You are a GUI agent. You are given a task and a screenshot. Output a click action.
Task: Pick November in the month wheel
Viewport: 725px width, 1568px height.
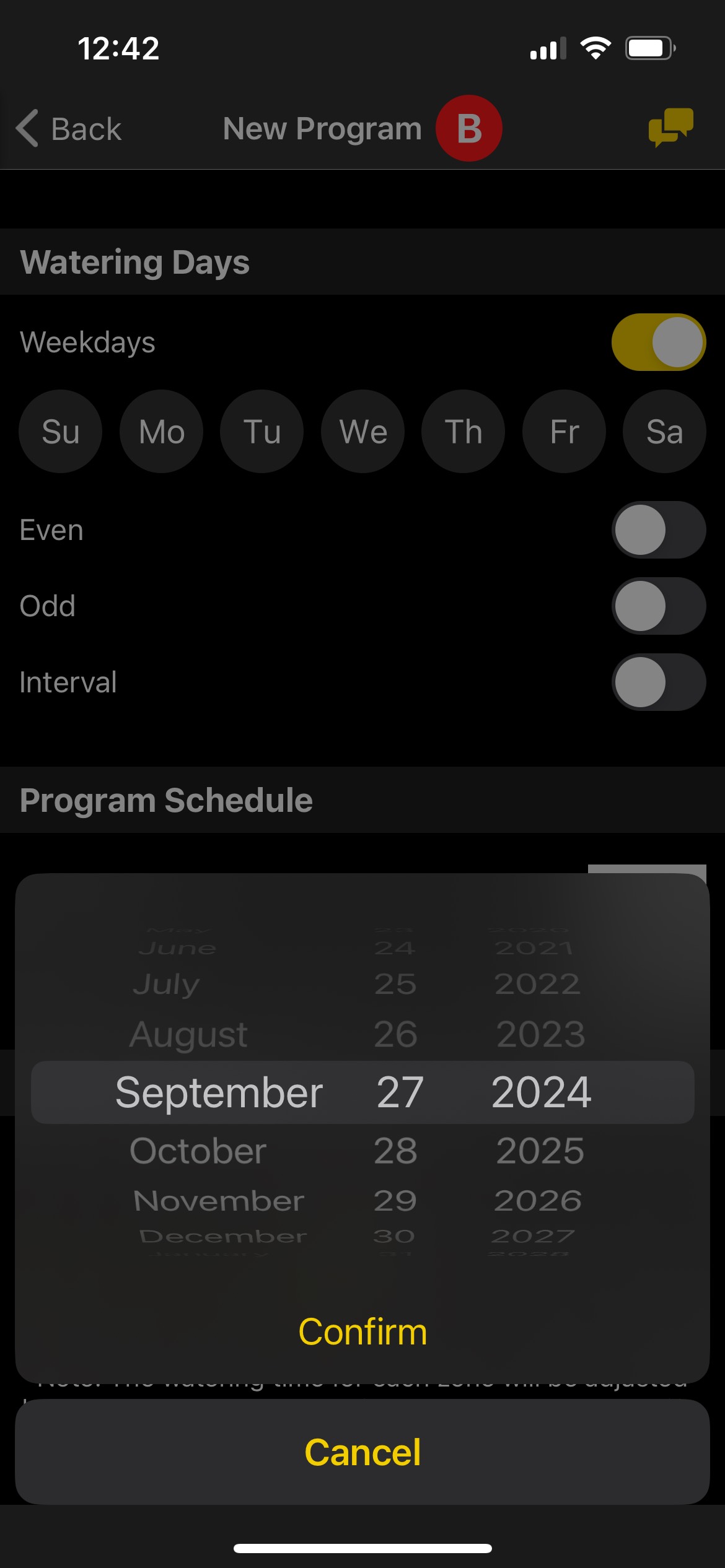point(219,1201)
